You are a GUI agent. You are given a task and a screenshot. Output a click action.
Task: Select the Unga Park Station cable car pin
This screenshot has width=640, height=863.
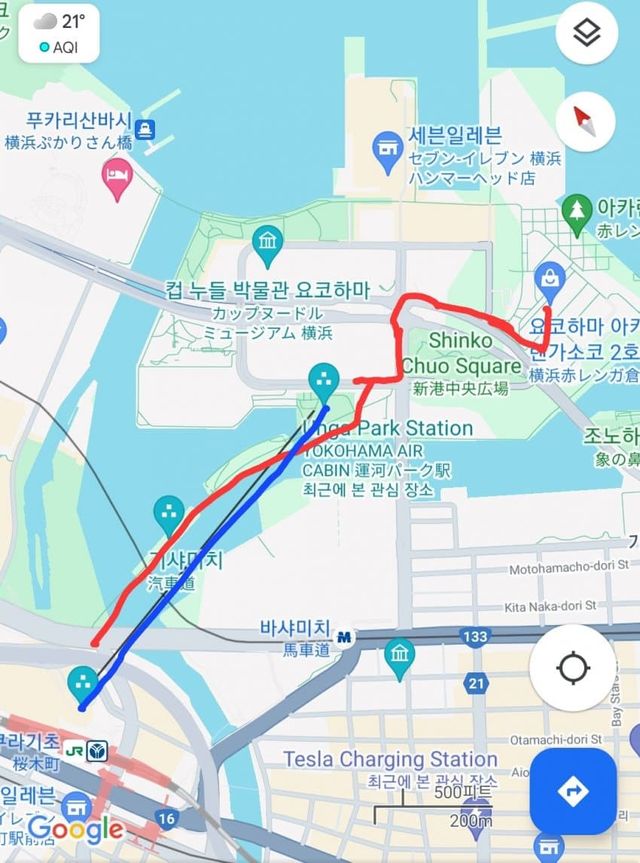click(323, 378)
